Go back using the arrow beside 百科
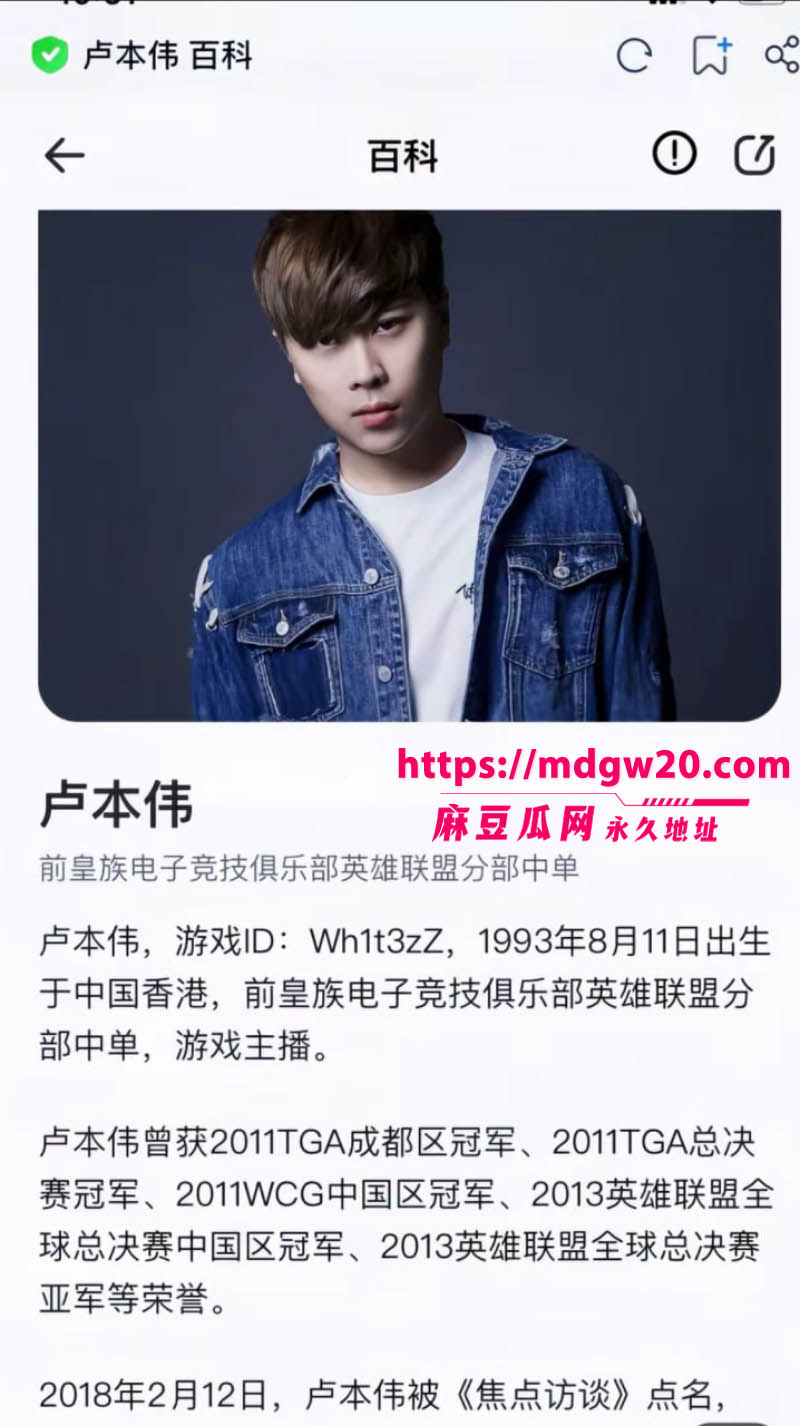Screen dimensions: 800x1426 click(x=64, y=156)
